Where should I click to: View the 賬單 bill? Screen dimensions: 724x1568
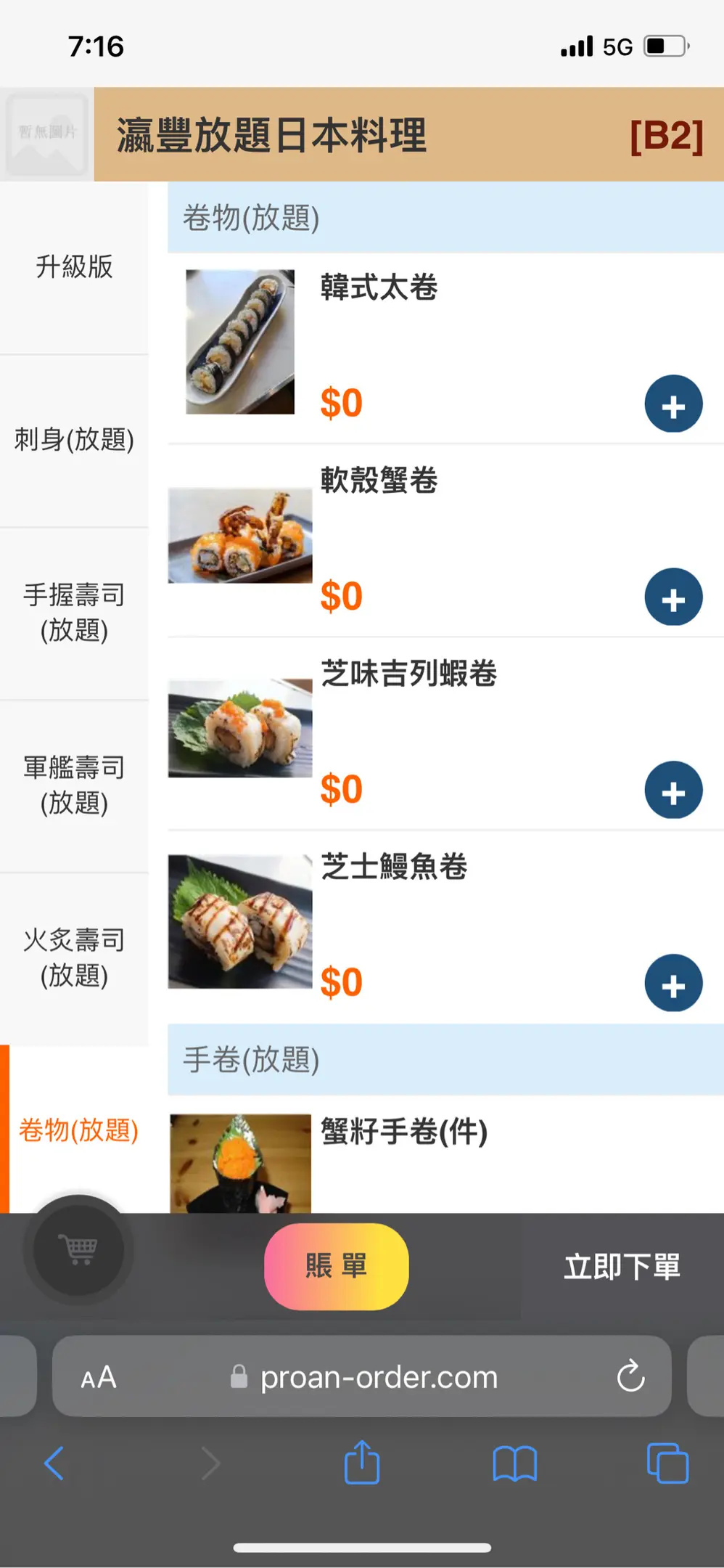click(x=336, y=1266)
